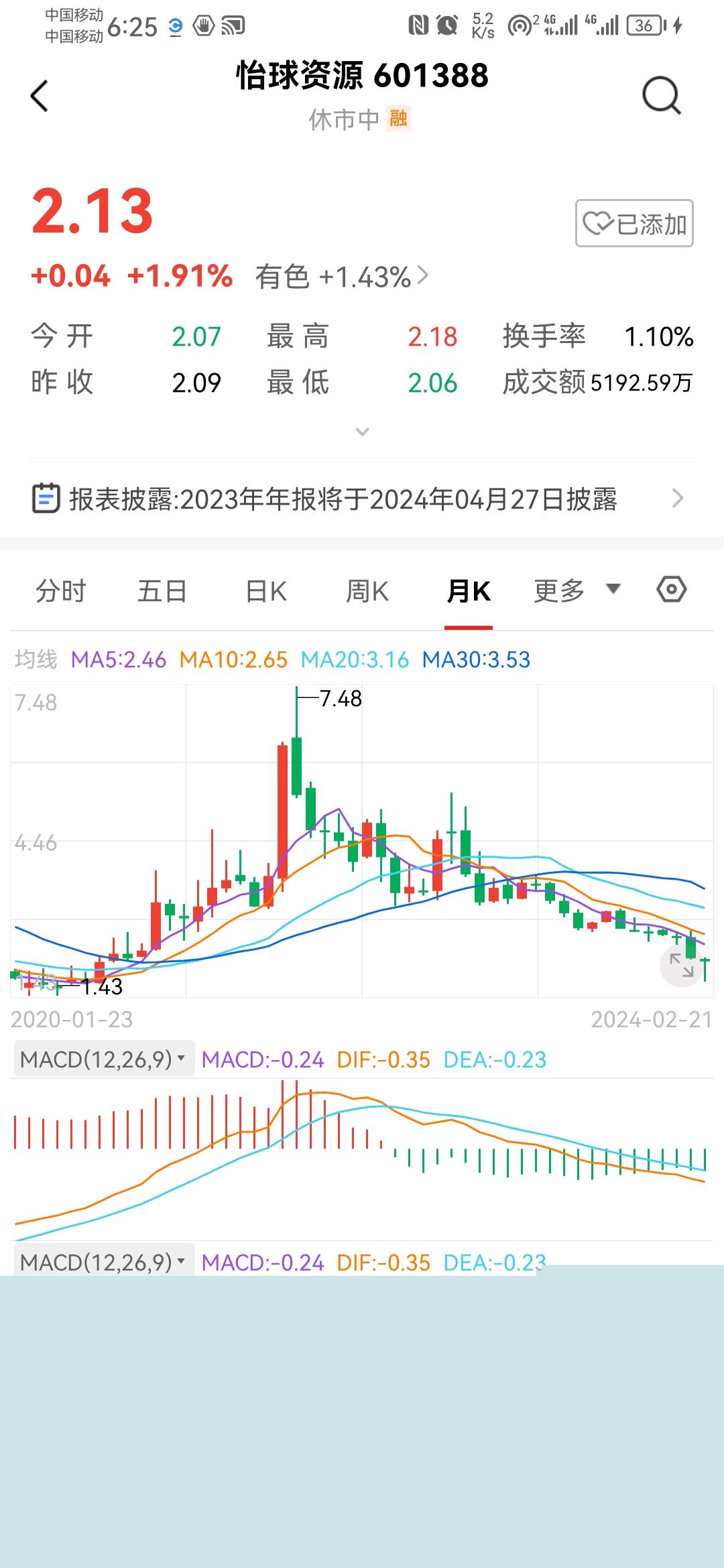Expand the K-line chart to fullscreen

[681, 966]
